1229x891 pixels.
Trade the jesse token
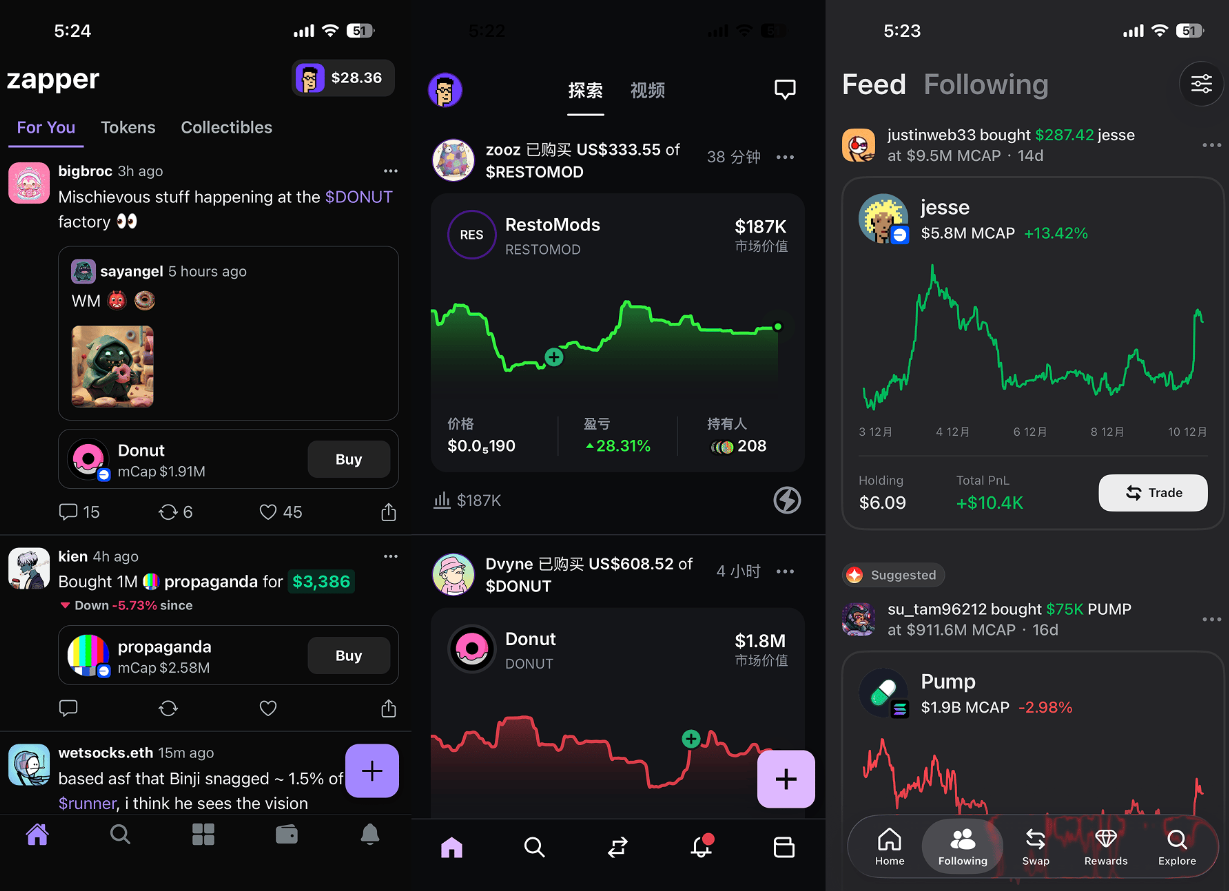click(x=1153, y=493)
